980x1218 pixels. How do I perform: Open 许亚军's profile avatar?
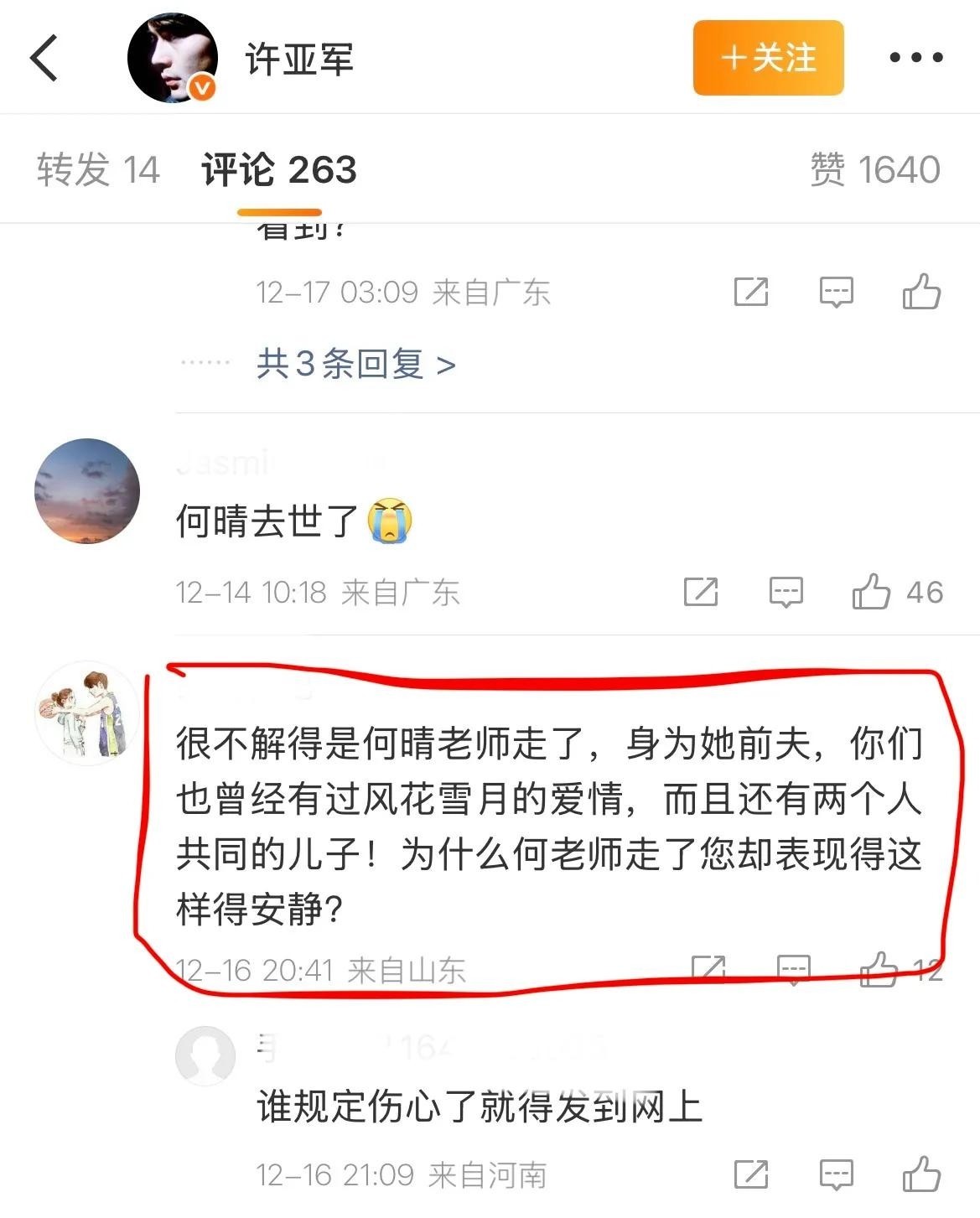coord(173,58)
